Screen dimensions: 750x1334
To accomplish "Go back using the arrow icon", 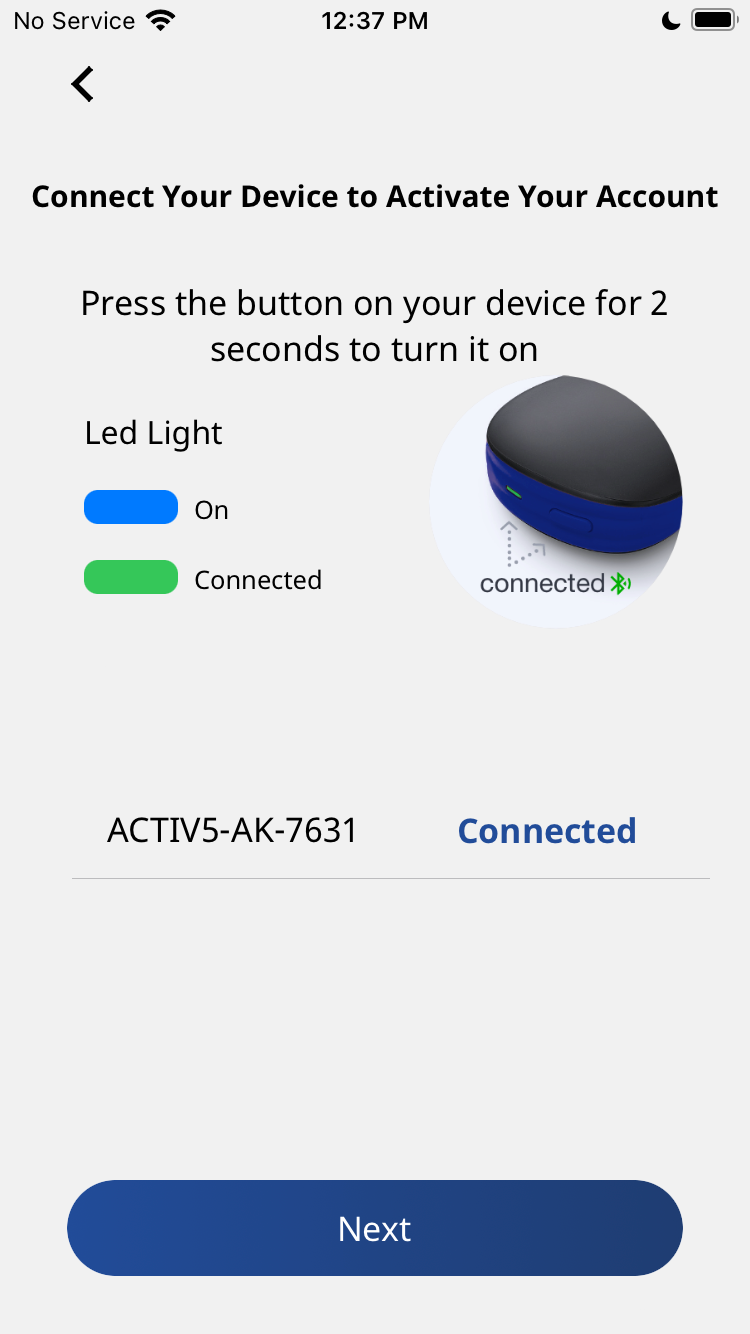I will click(83, 85).
